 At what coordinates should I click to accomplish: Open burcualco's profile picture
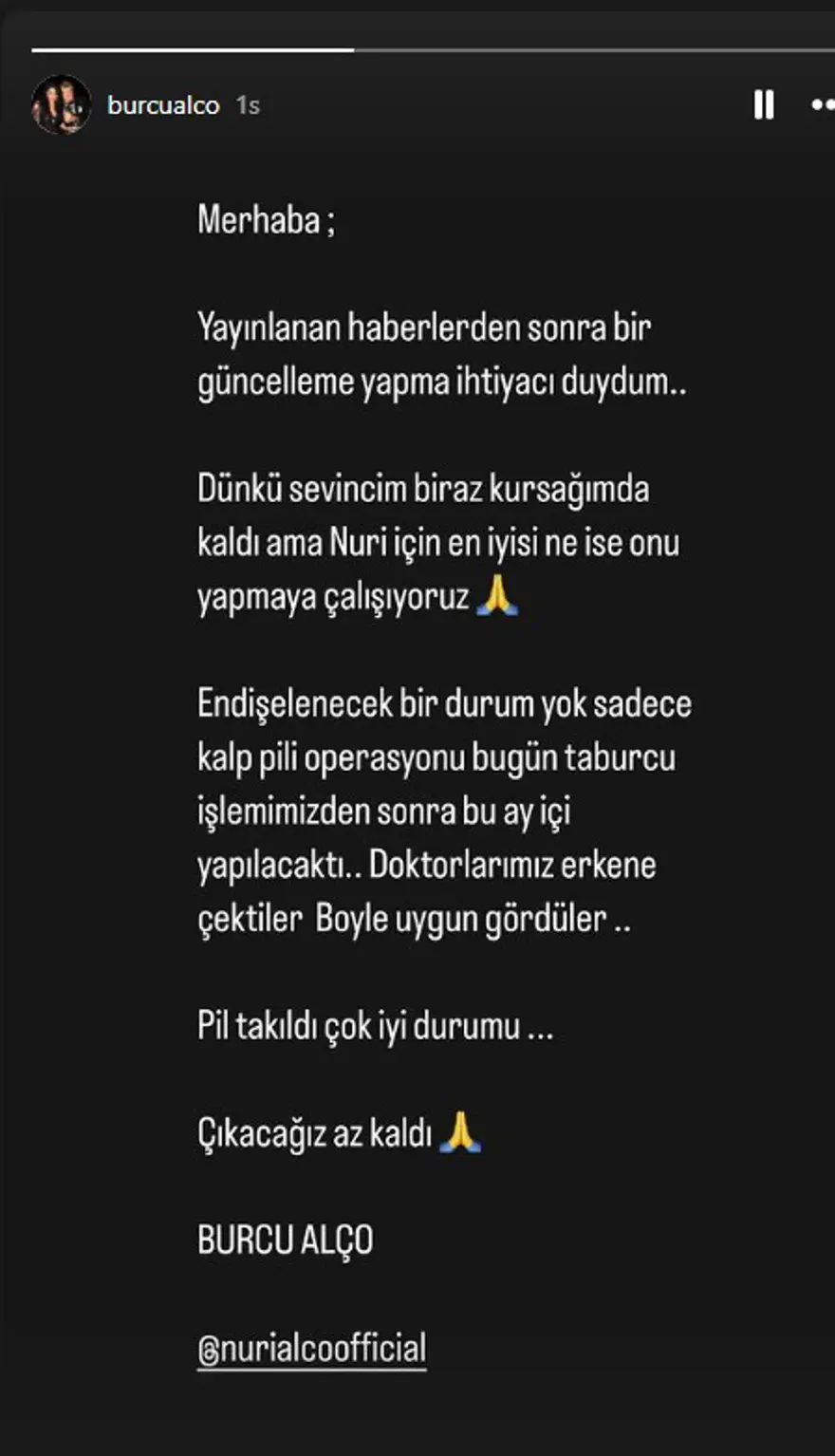[61, 104]
